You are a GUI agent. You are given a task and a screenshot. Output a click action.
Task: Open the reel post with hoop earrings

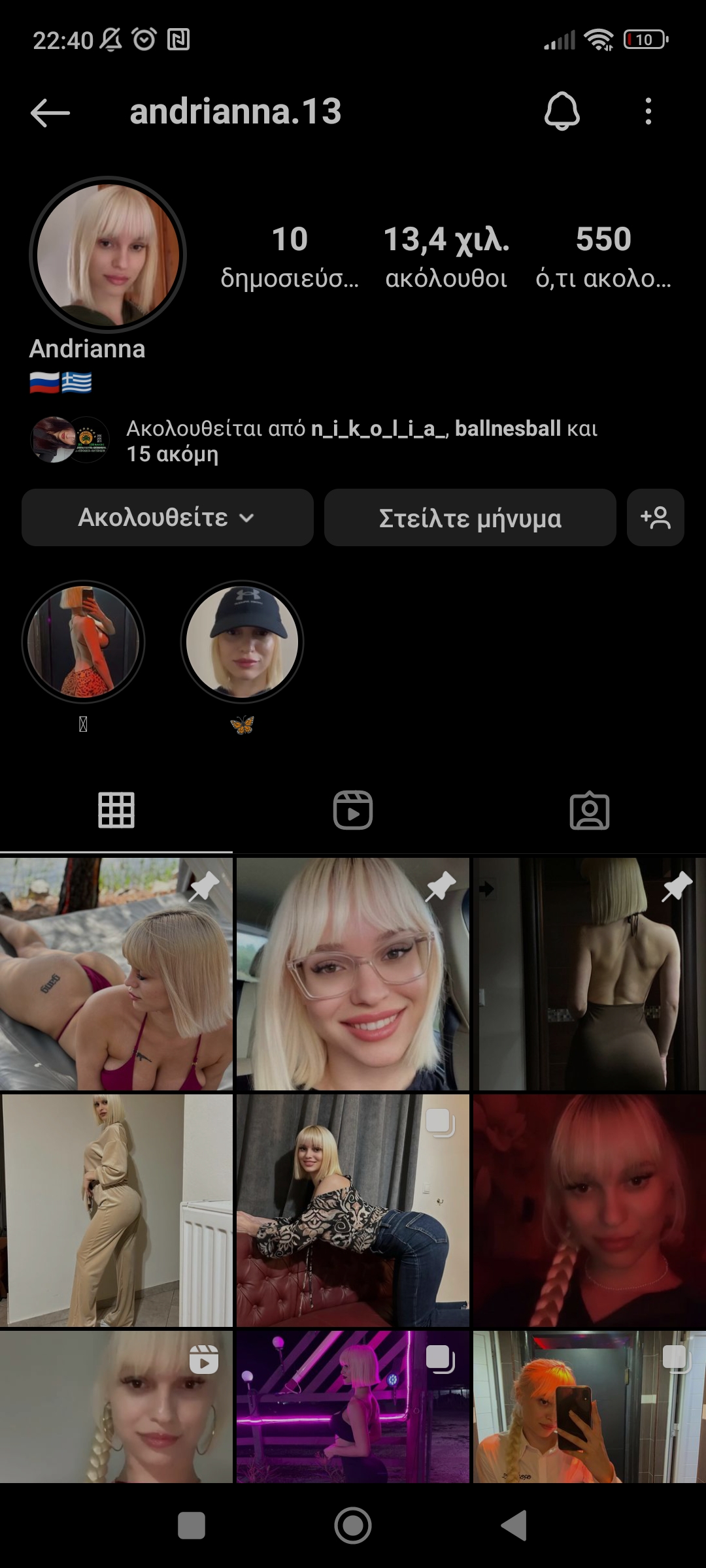click(116, 1406)
